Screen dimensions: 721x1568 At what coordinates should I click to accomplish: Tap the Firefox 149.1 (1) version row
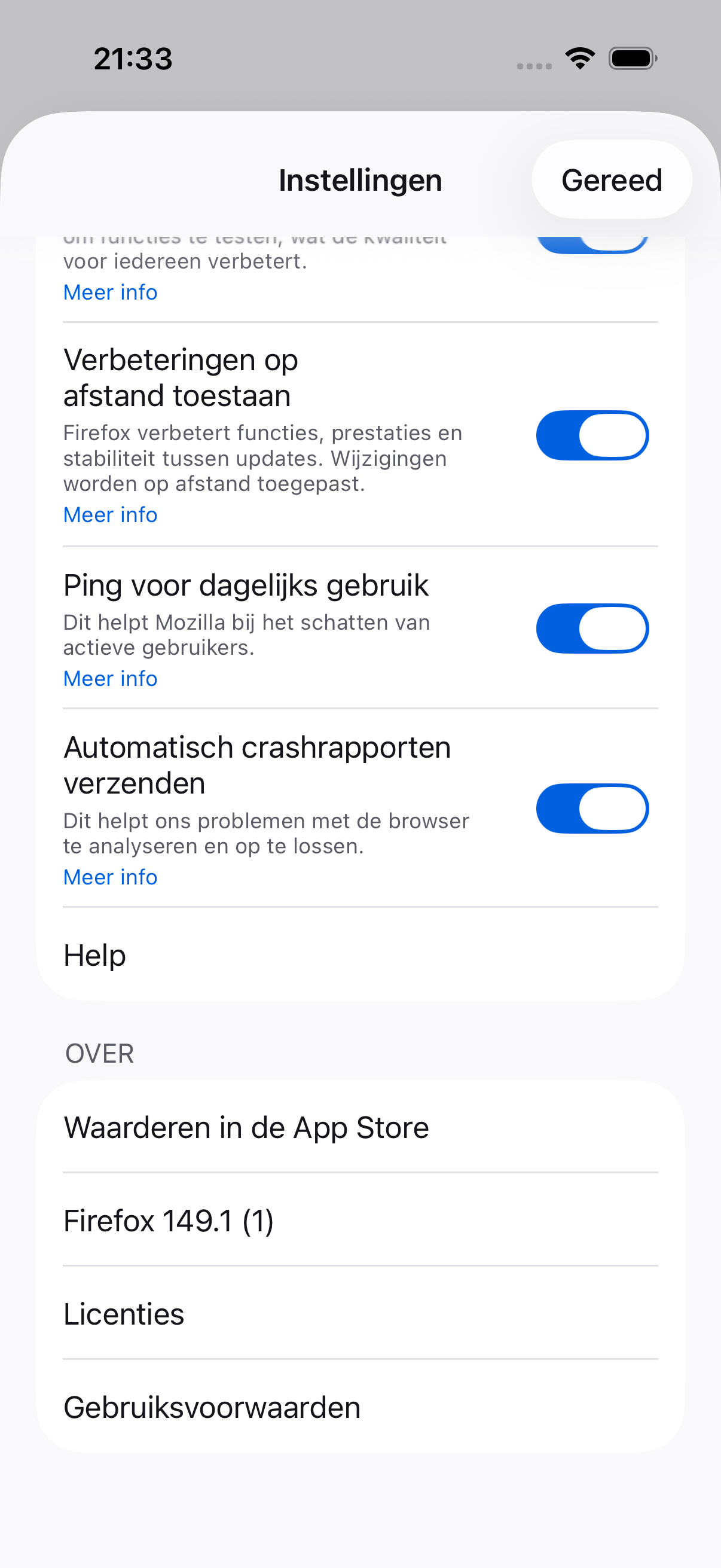pos(360,1221)
